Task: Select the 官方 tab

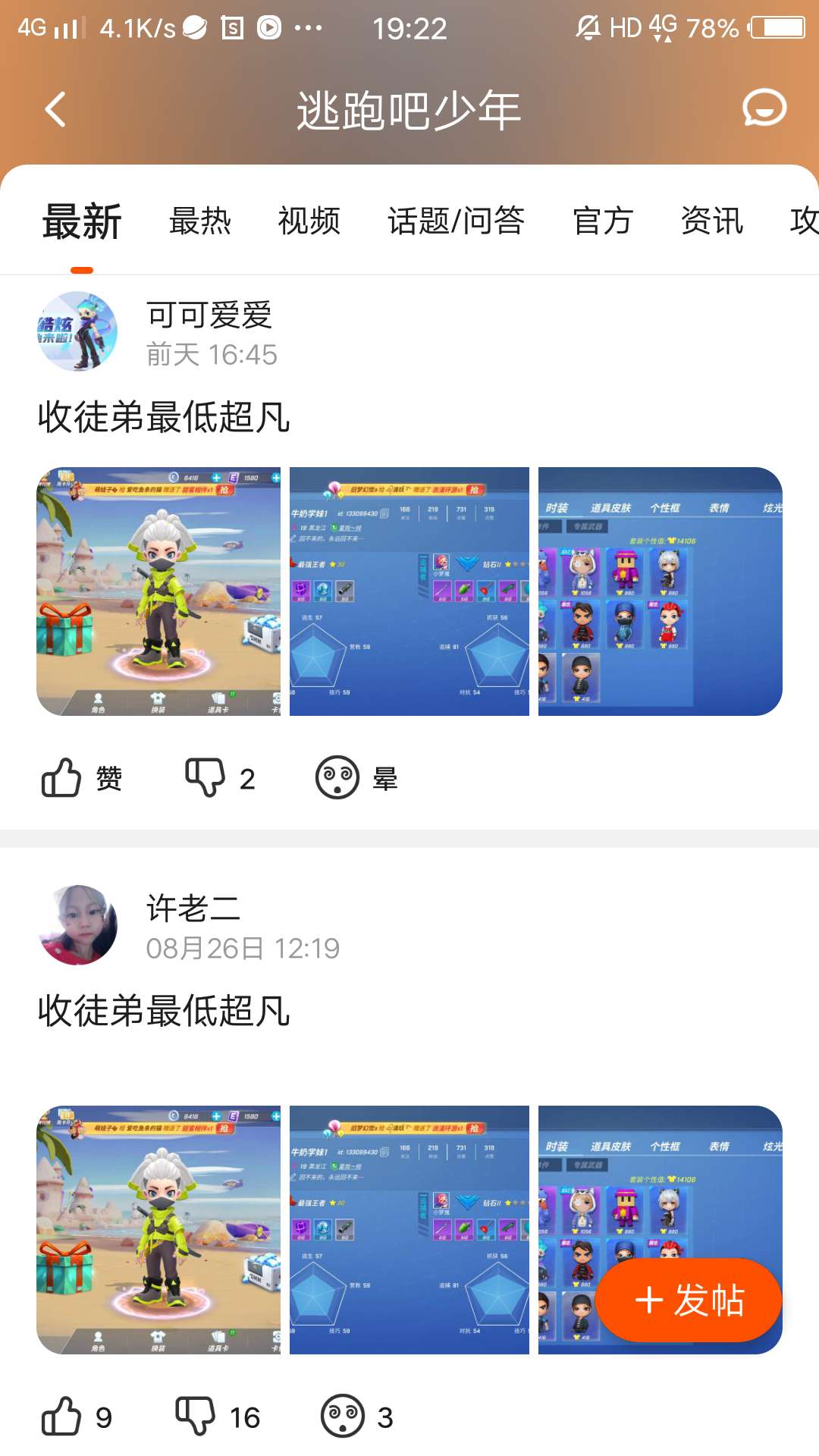Action: pyautogui.click(x=603, y=221)
